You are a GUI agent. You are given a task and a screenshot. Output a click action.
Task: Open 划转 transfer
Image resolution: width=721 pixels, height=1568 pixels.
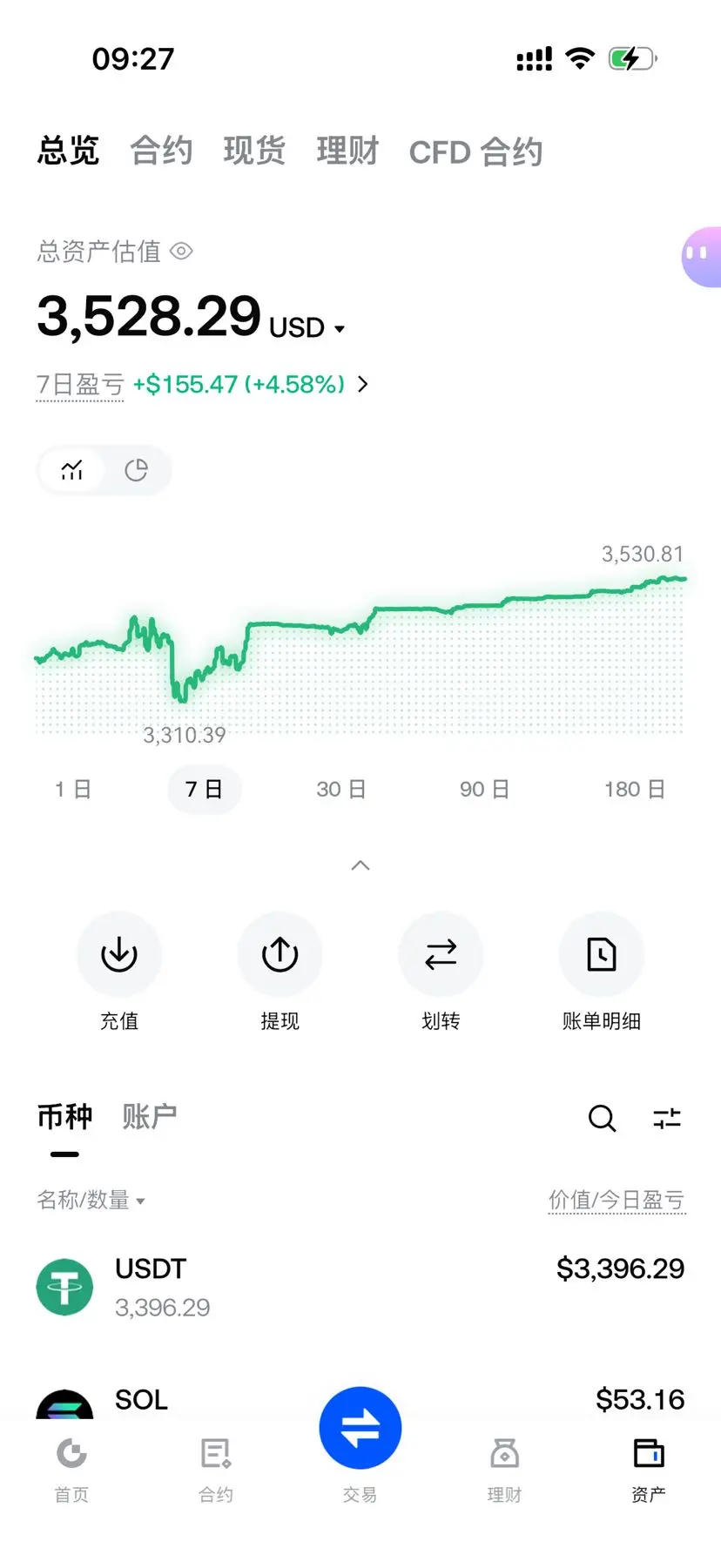click(441, 972)
